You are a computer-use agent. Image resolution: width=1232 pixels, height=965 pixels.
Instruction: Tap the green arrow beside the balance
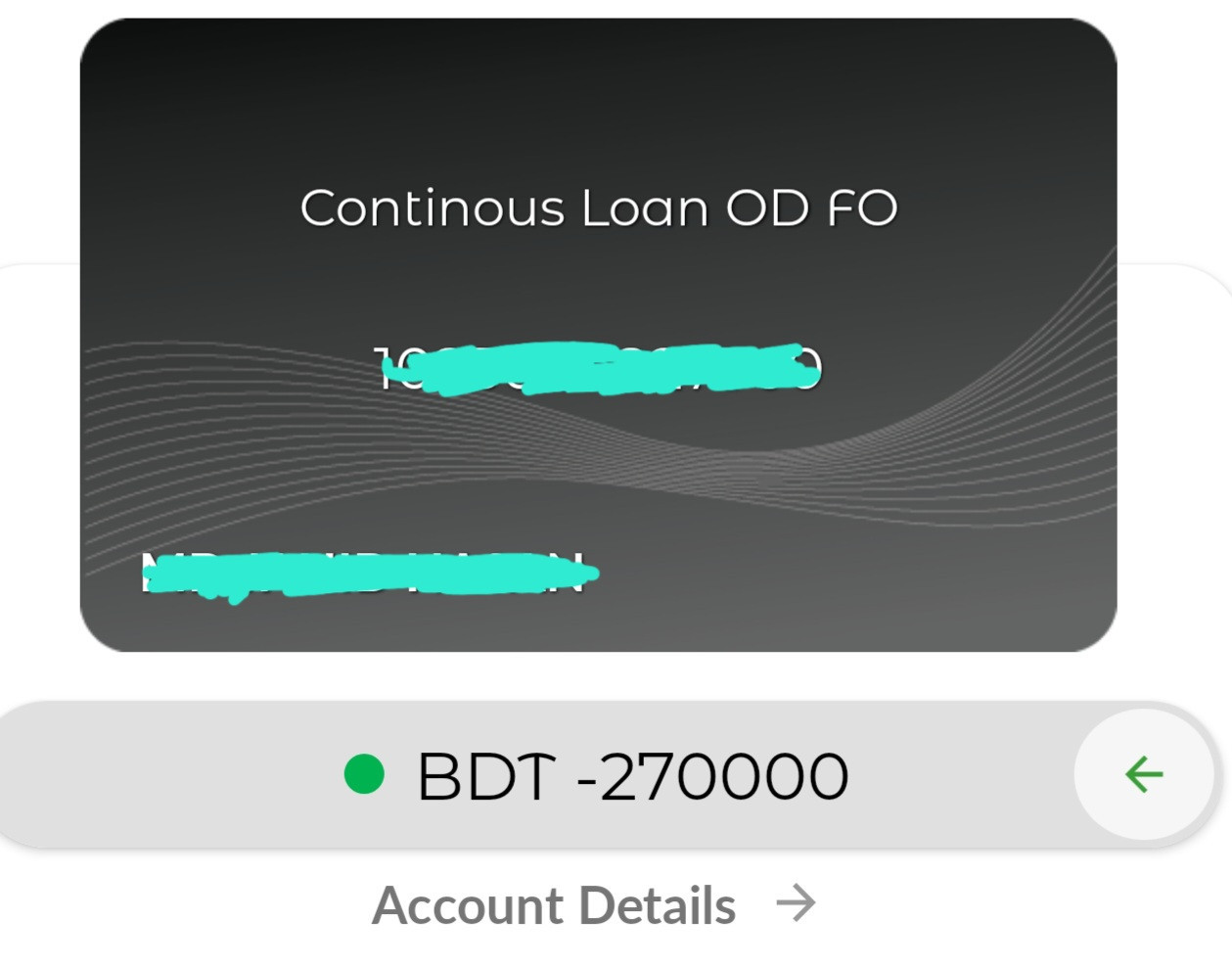click(x=1143, y=774)
